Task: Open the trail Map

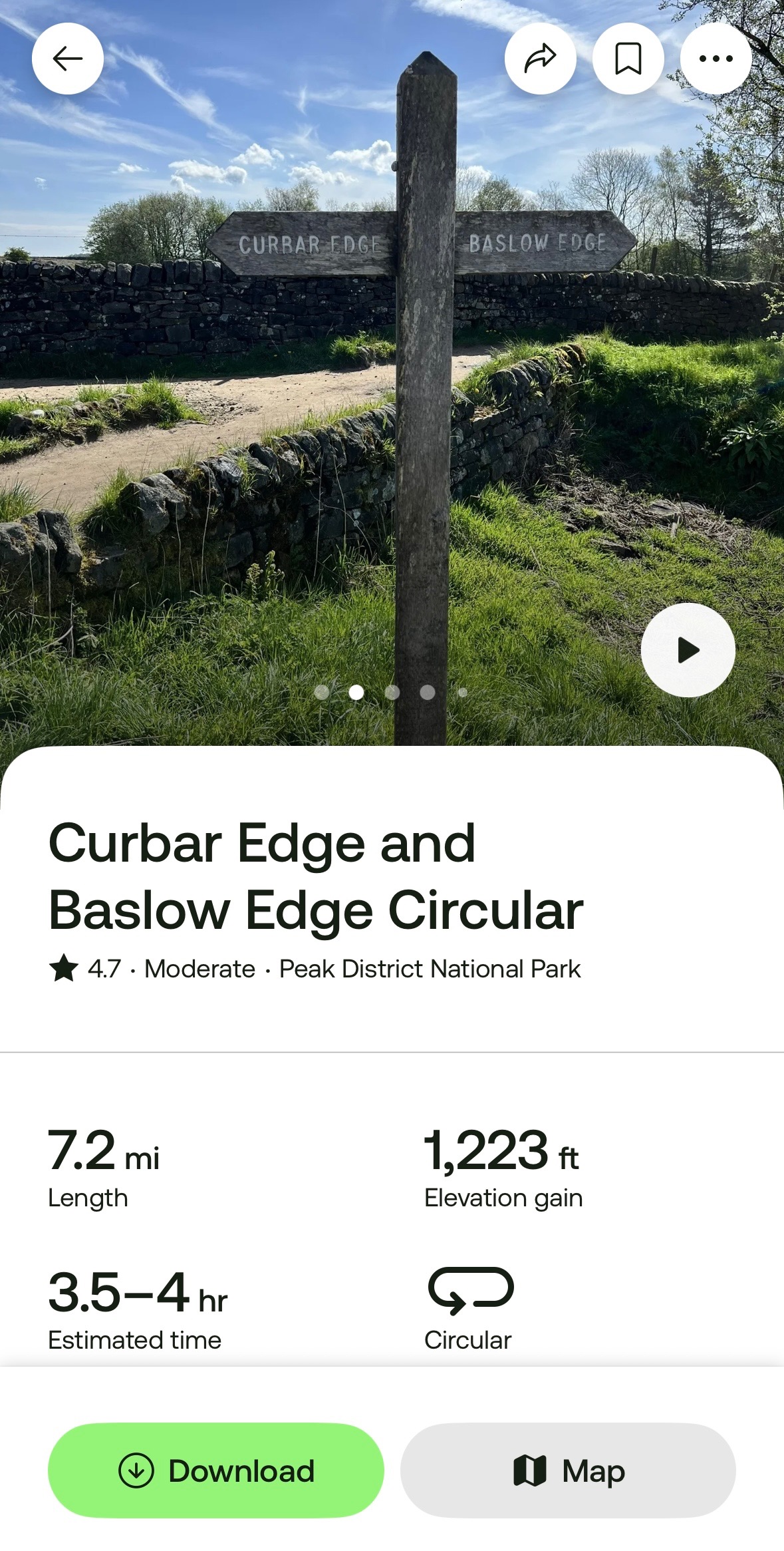Action: coord(568,1470)
